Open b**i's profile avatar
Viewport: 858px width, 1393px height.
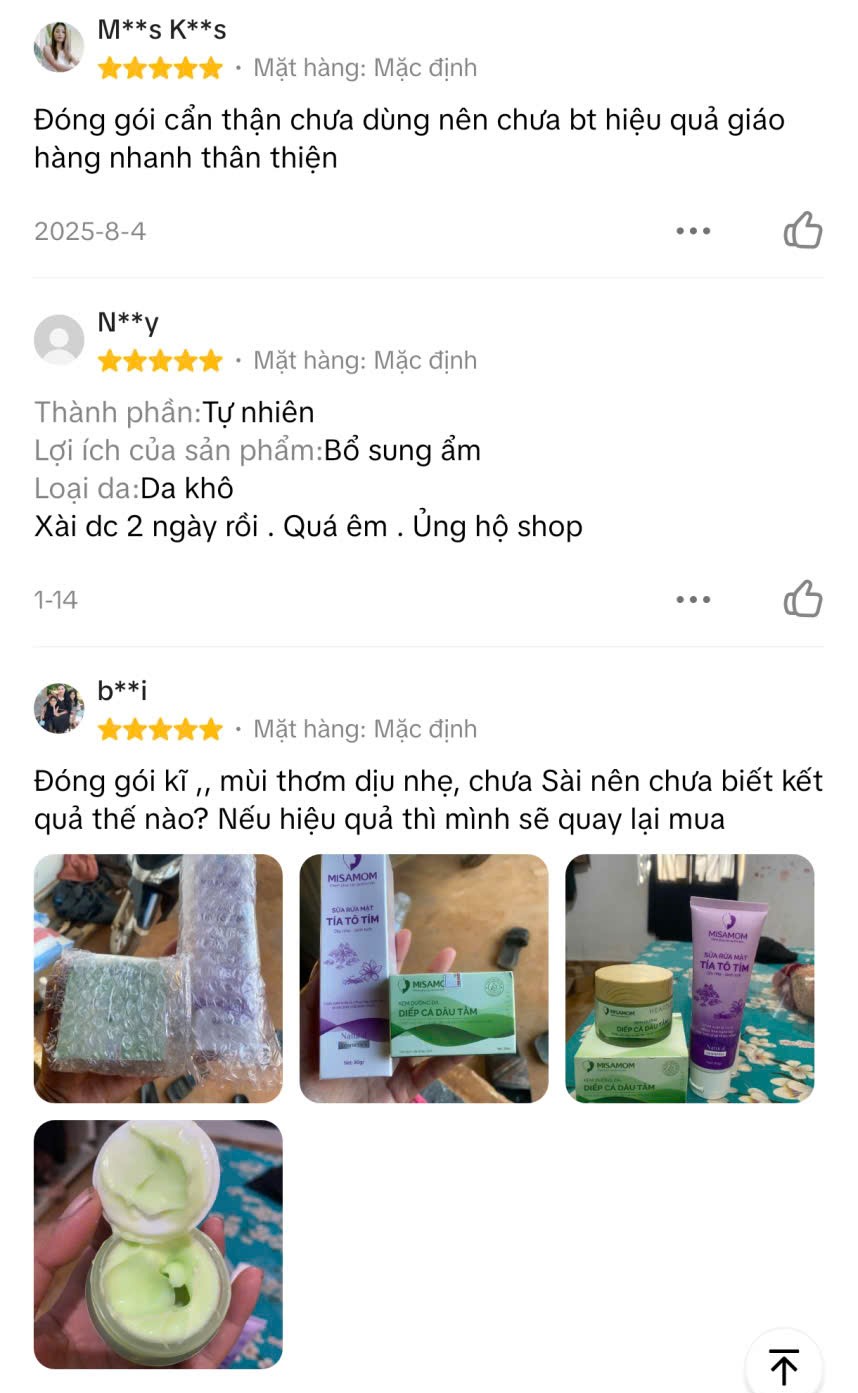click(x=59, y=709)
